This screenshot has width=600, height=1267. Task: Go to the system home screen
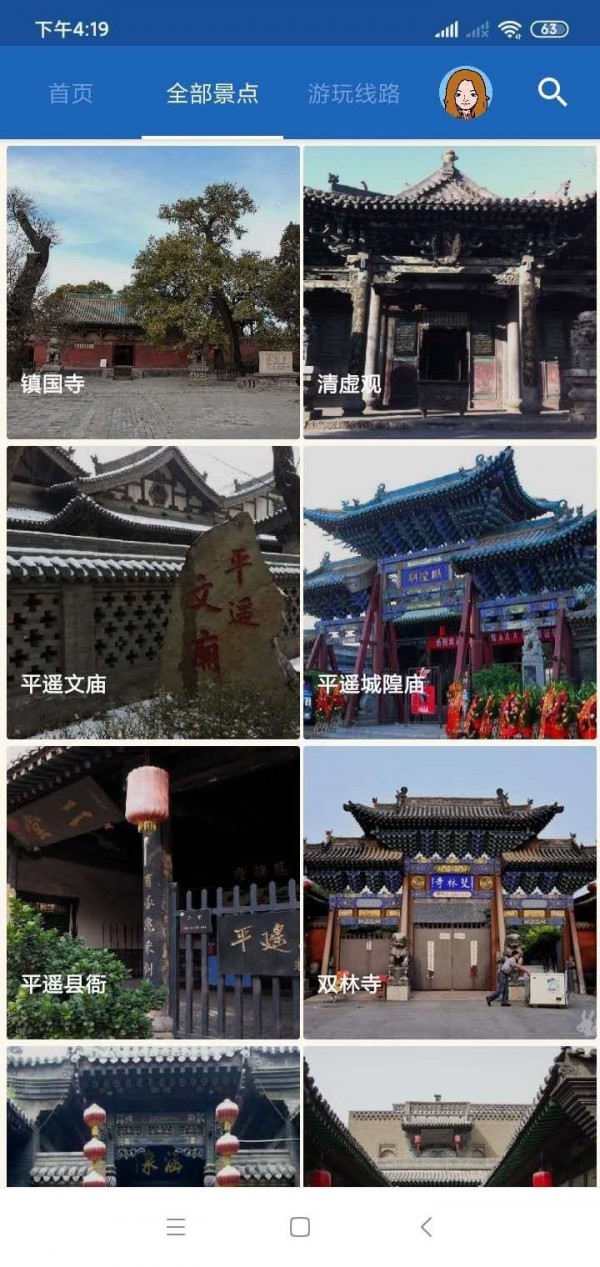(x=299, y=1227)
